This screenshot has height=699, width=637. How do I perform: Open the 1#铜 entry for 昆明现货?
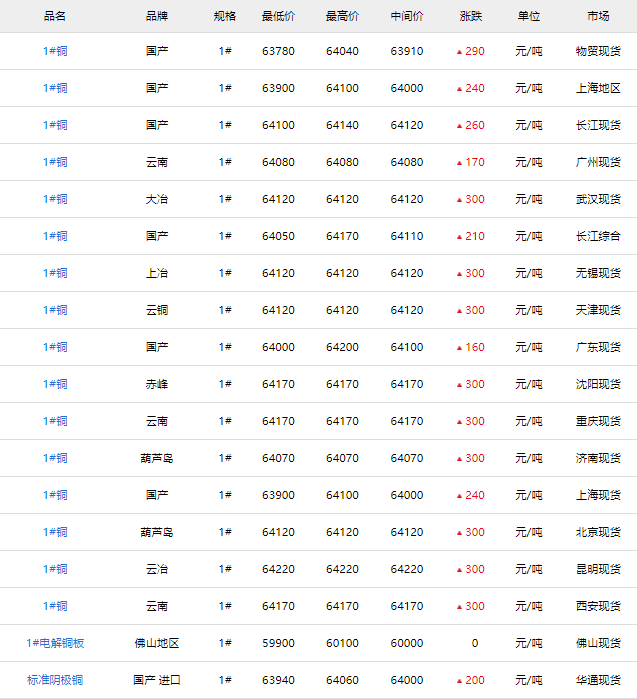click(55, 569)
